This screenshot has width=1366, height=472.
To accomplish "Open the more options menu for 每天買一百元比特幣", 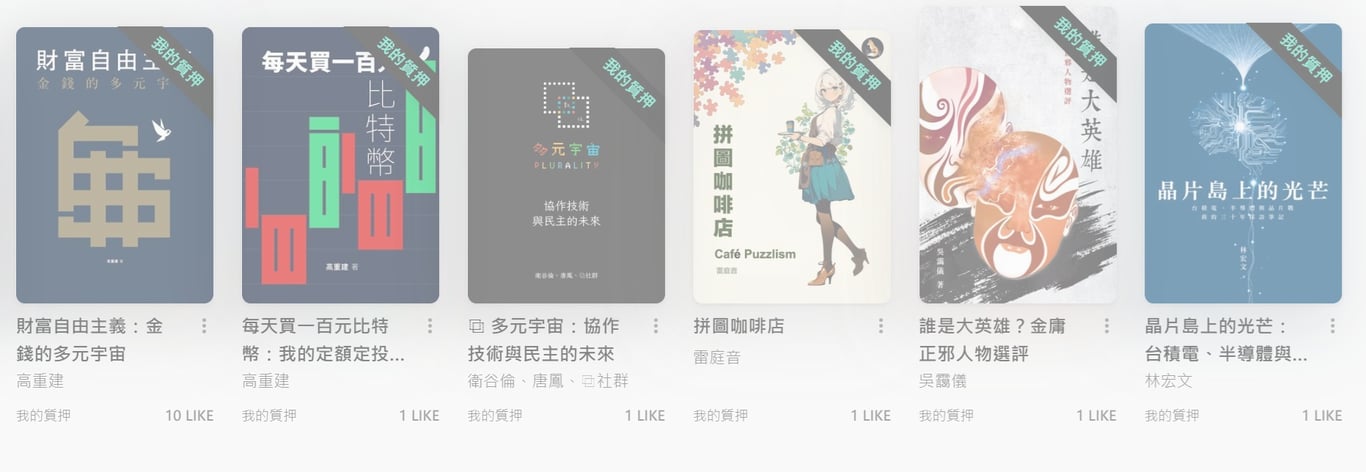I will pos(430,326).
